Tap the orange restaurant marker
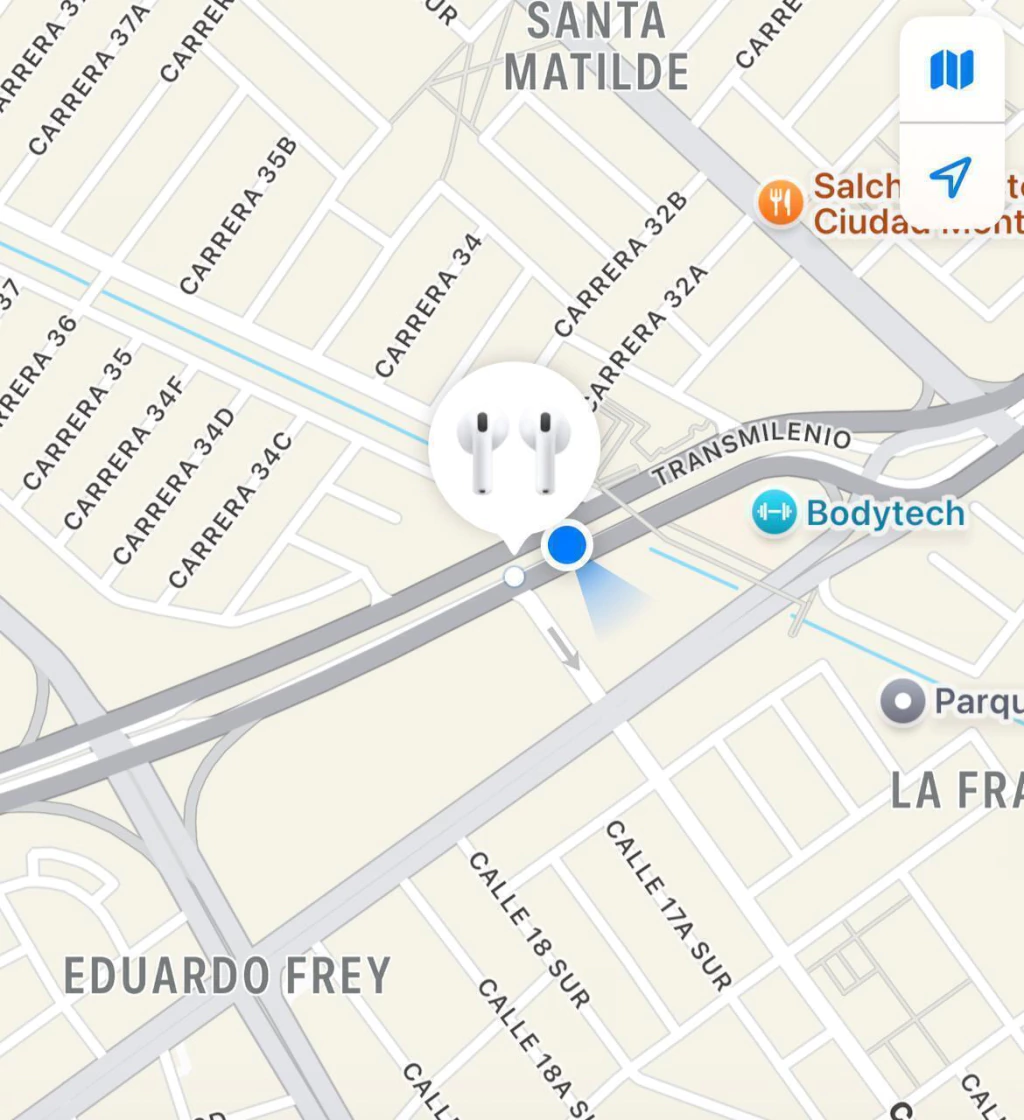This screenshot has height=1120, width=1024. pyautogui.click(x=780, y=203)
